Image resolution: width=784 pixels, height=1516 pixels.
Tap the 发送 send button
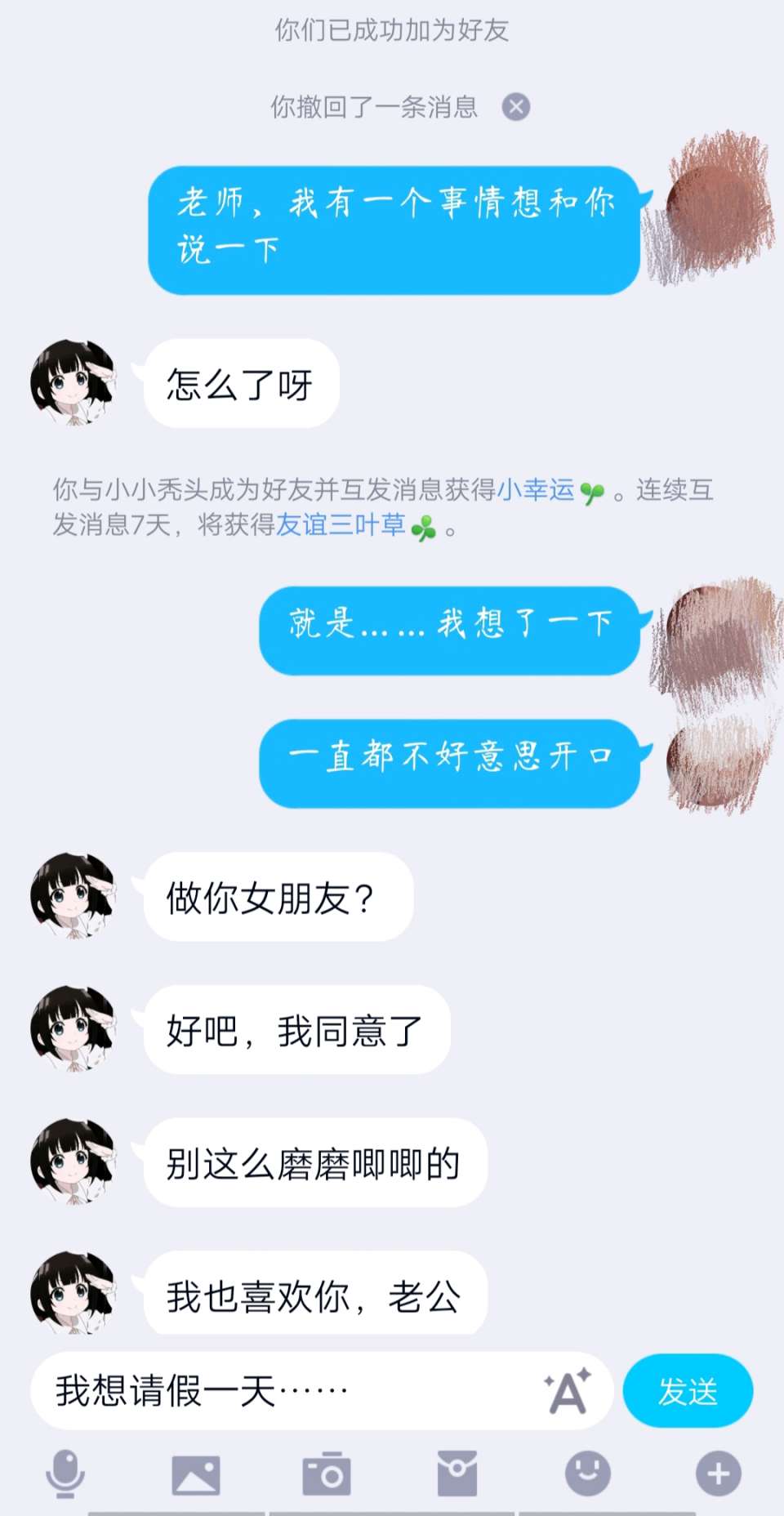click(688, 1391)
